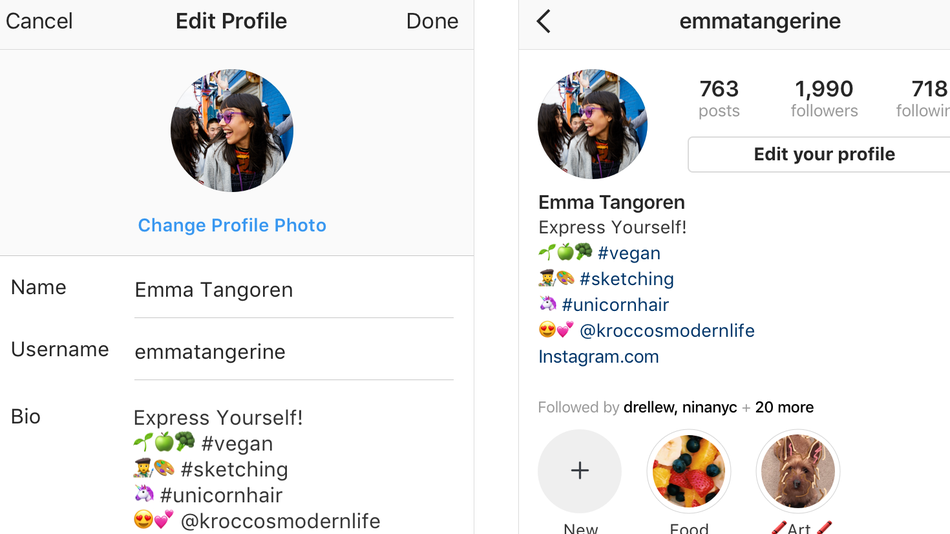Tap Done to save profile changes
This screenshot has width=950, height=534.
pyautogui.click(x=432, y=21)
